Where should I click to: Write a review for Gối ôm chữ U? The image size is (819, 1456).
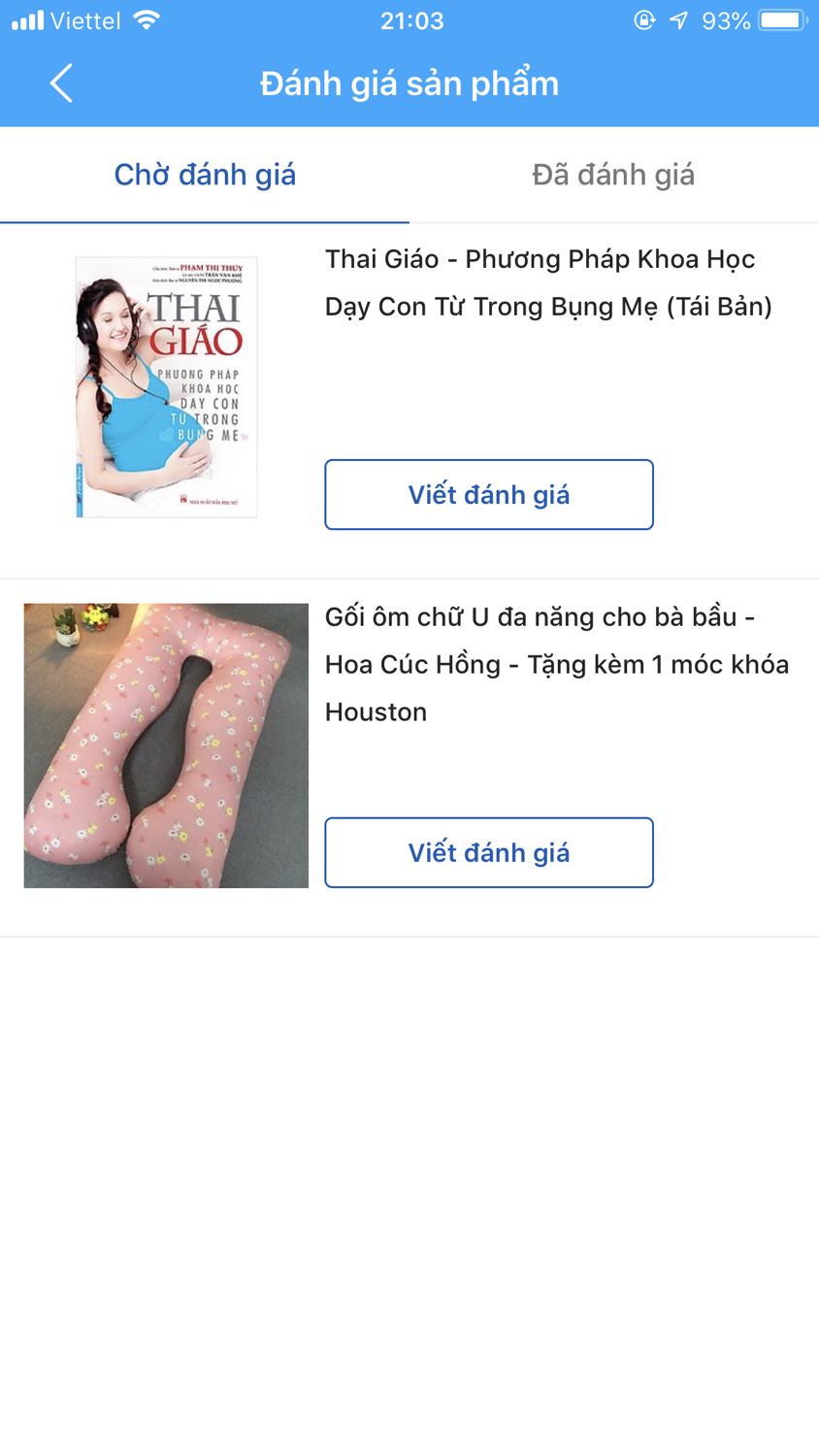click(x=488, y=853)
